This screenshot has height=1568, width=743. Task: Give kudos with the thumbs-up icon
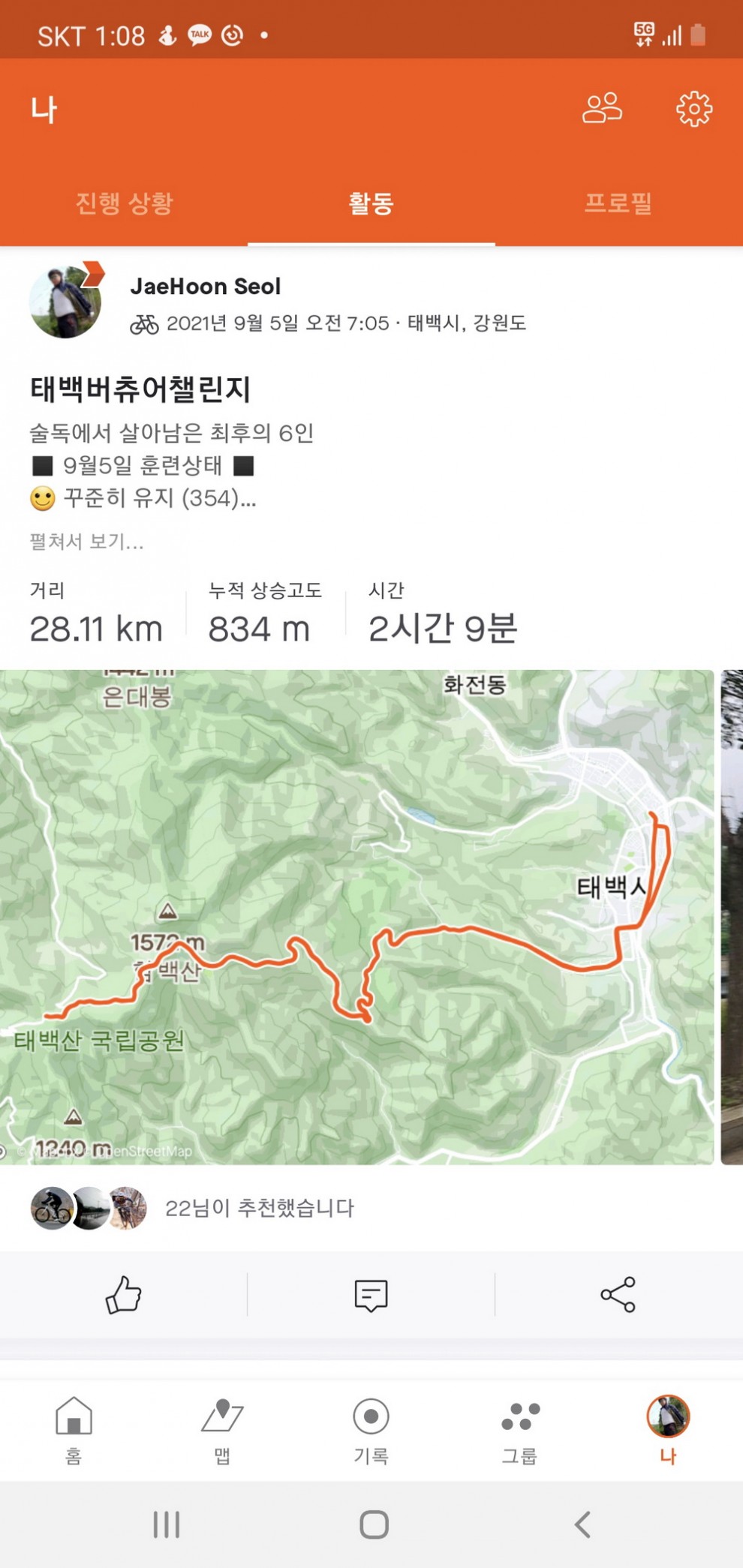pyautogui.click(x=123, y=1295)
